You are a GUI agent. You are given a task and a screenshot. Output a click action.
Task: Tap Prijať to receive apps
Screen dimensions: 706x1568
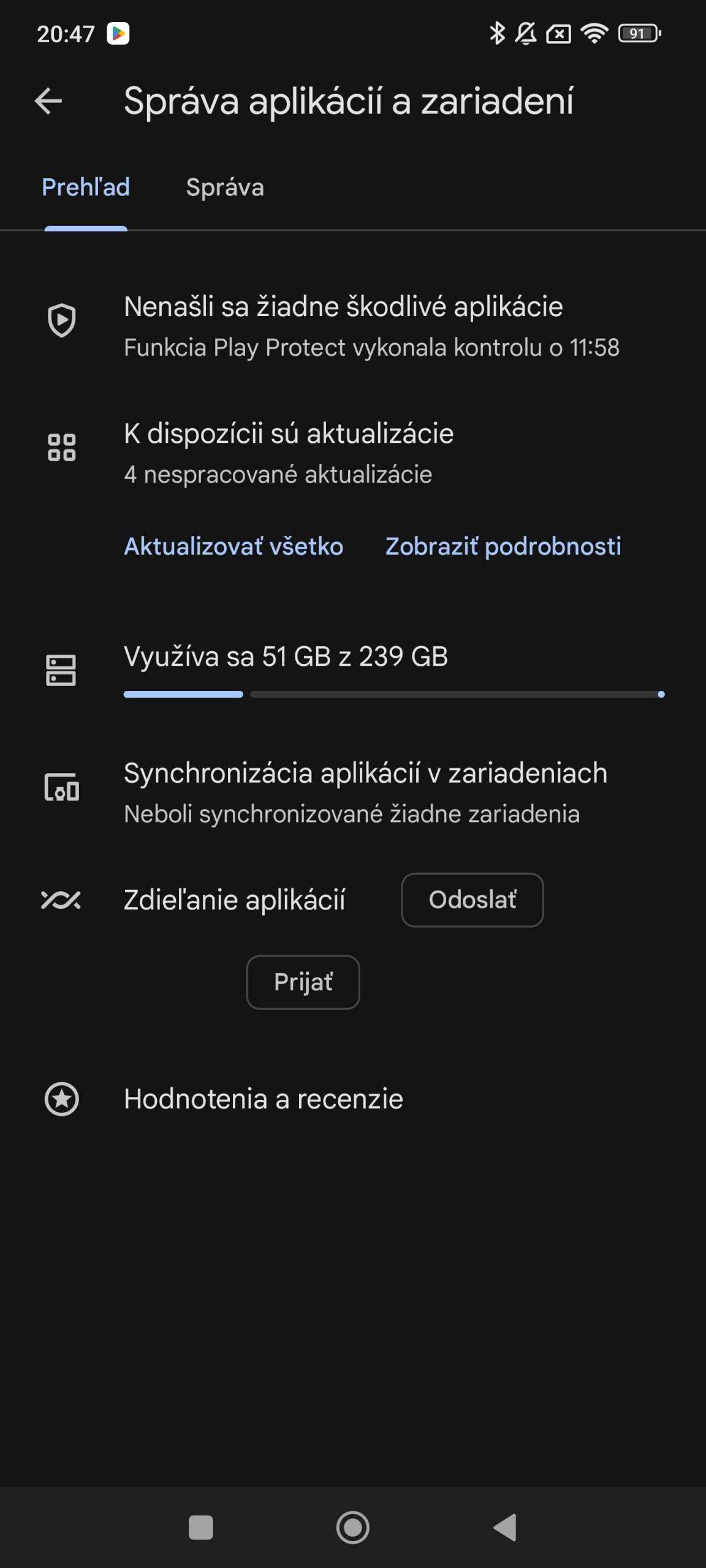tap(303, 982)
